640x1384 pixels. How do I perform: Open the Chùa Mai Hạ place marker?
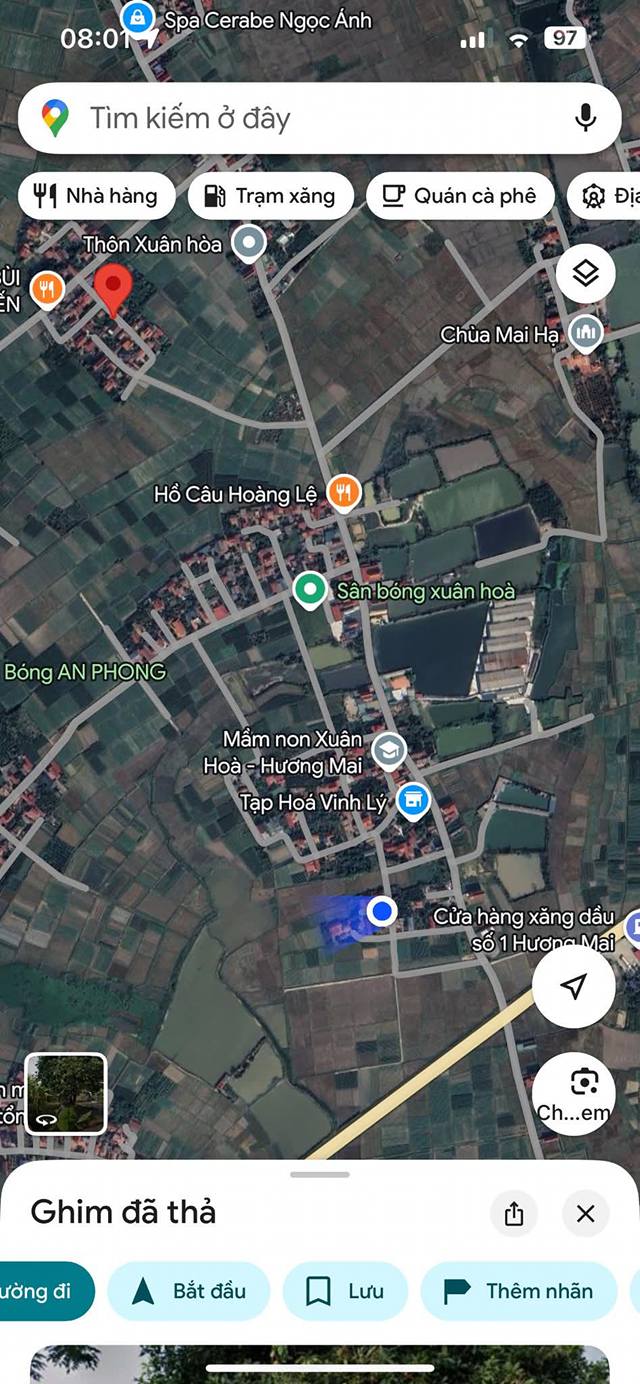pyautogui.click(x=585, y=331)
